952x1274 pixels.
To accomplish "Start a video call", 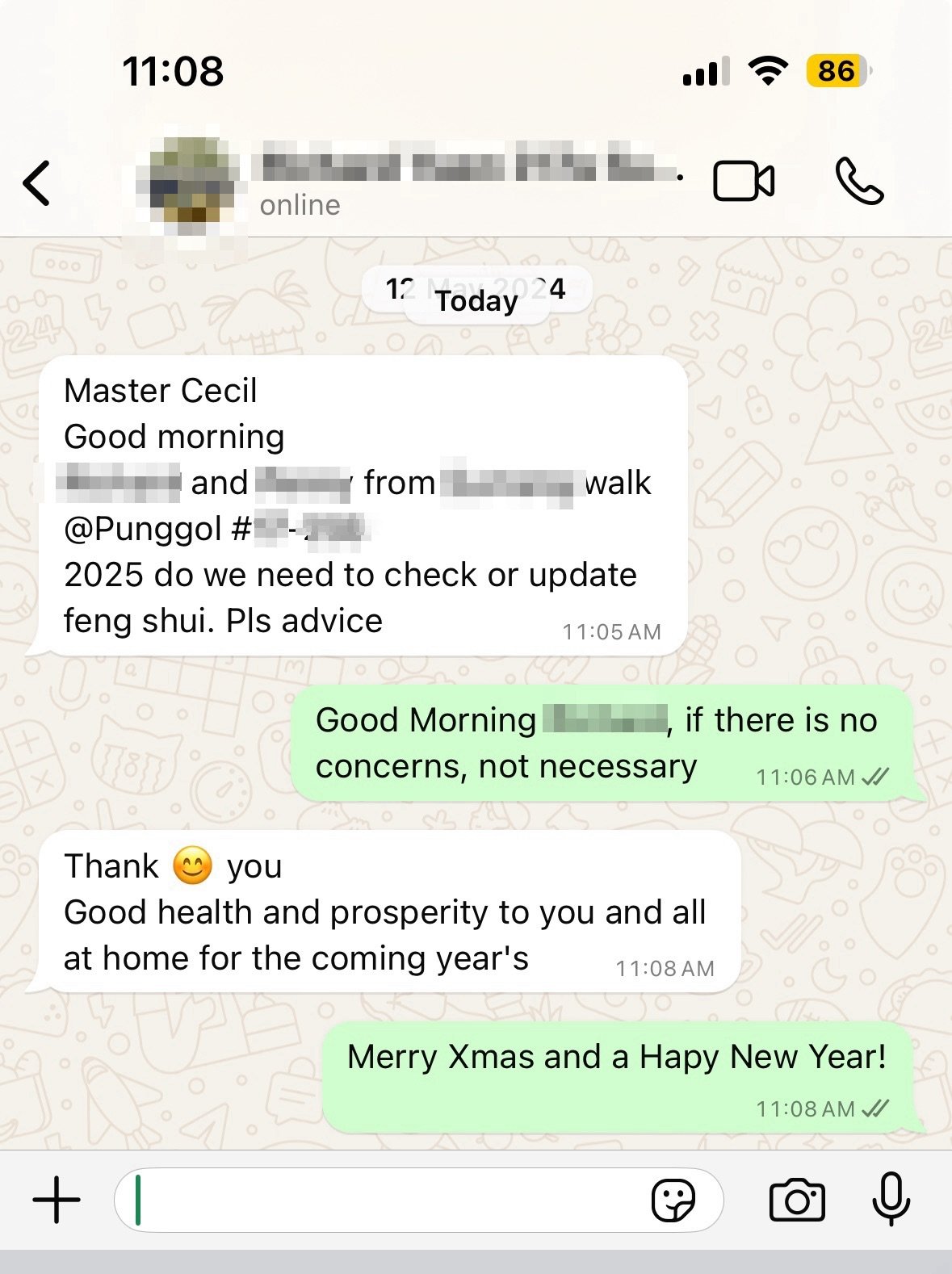I will tap(743, 182).
